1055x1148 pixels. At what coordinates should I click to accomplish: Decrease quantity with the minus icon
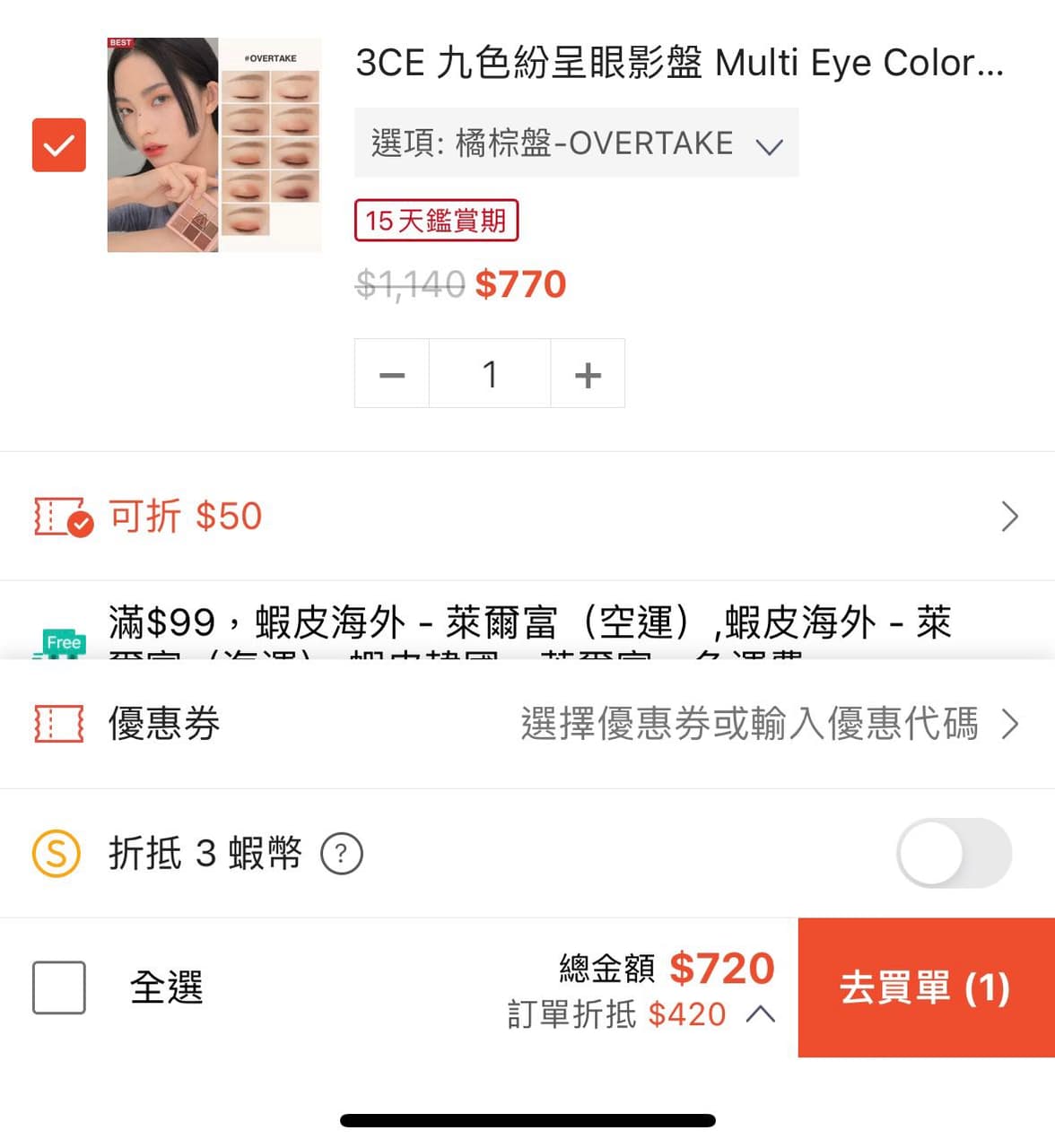point(391,373)
